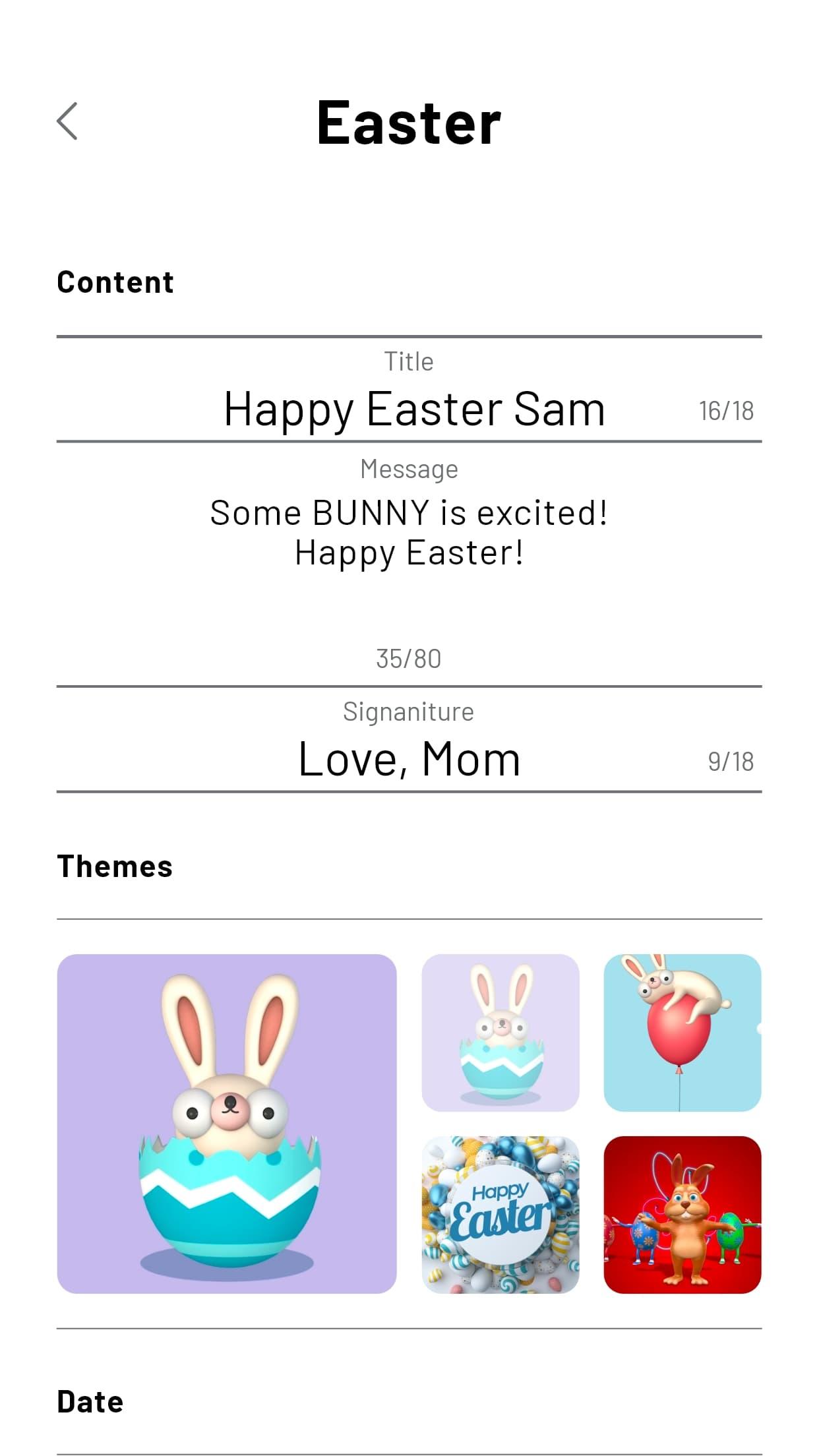819x1456 pixels.
Task: Choose the Happy Easter eggs theme
Action: 501,1215
